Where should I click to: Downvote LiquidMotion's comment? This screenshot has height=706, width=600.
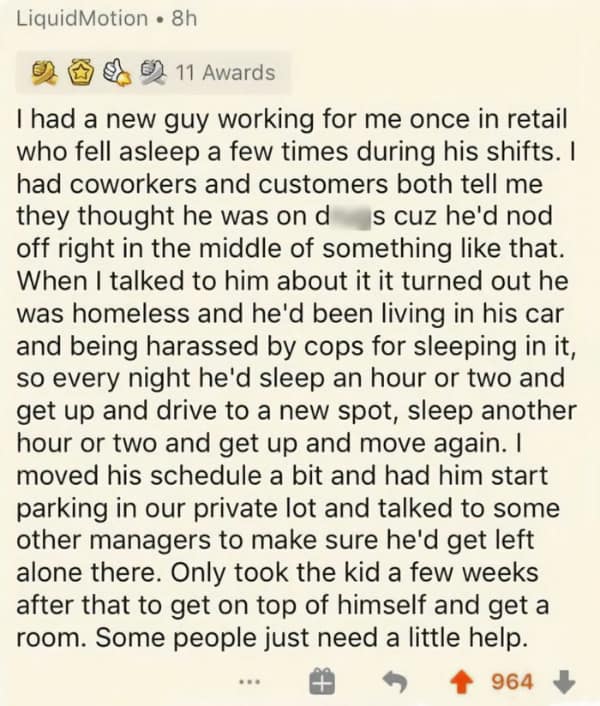(566, 683)
